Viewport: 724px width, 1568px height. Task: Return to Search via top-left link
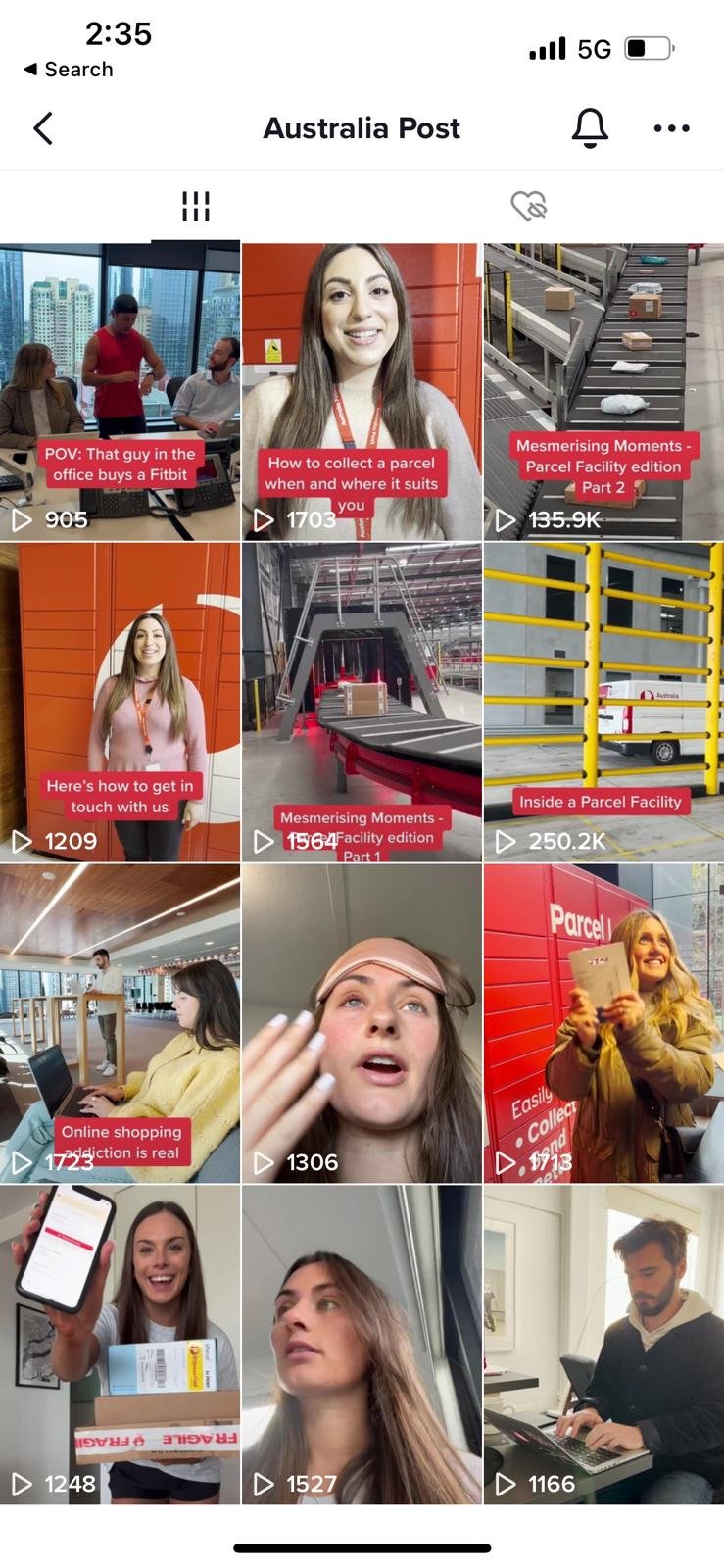tap(68, 70)
